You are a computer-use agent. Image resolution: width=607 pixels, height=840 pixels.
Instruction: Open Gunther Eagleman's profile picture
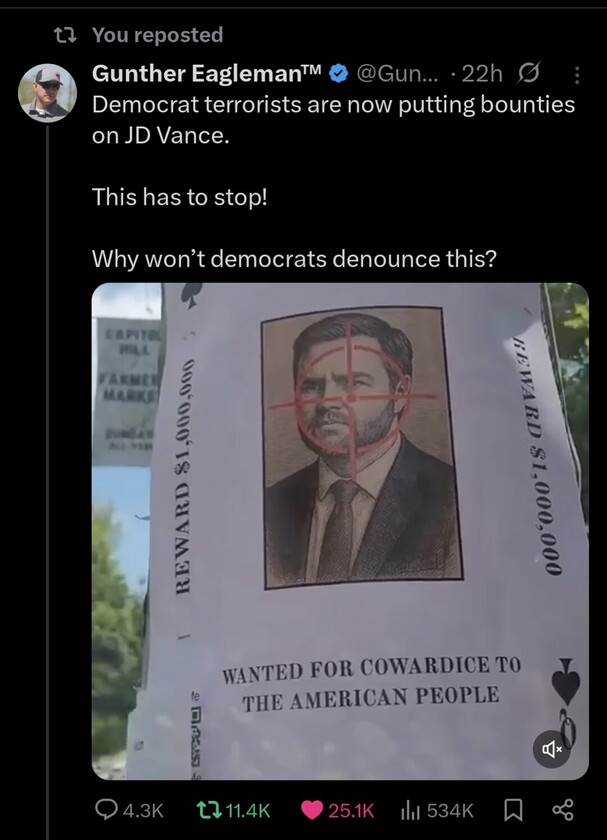46,92
